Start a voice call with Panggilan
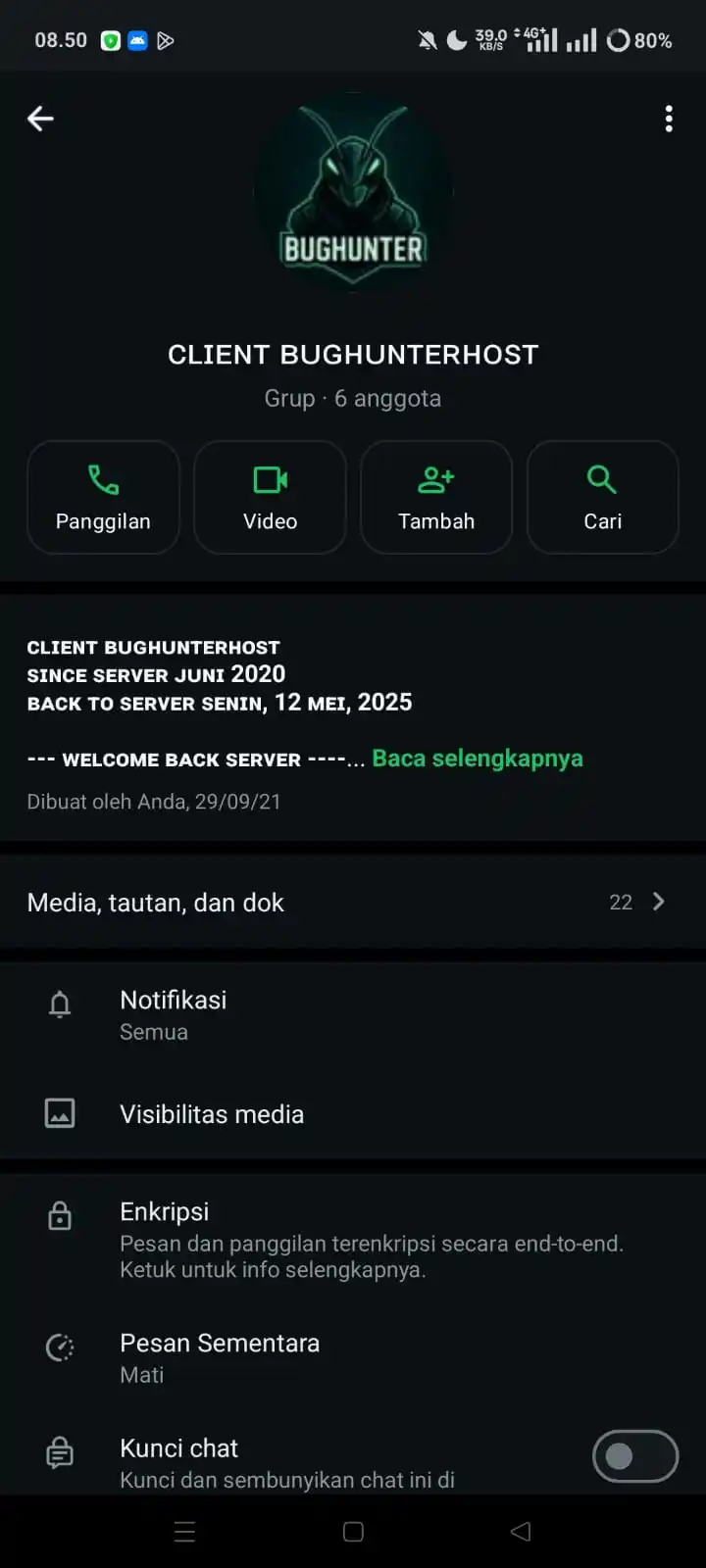The height and width of the screenshot is (1568, 706). pyautogui.click(x=103, y=497)
